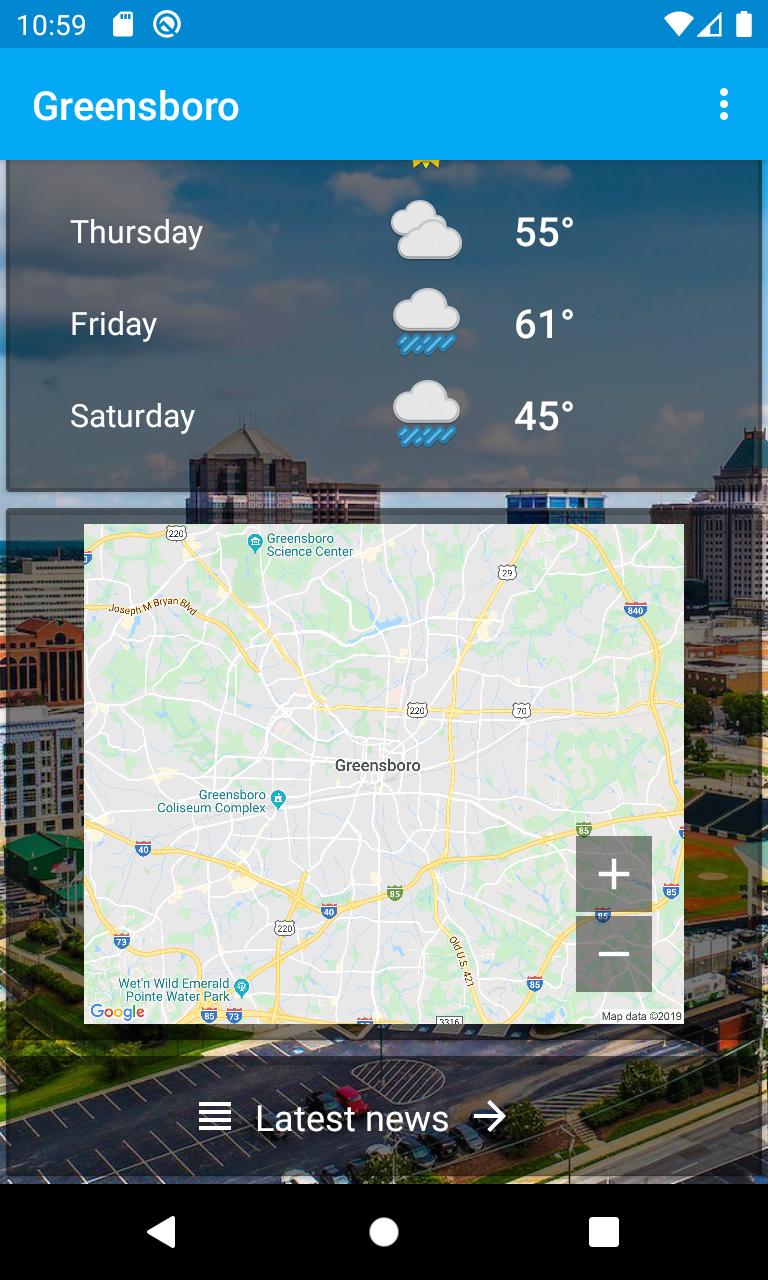Return to the home screen
The width and height of the screenshot is (768, 1280).
pos(384,1232)
